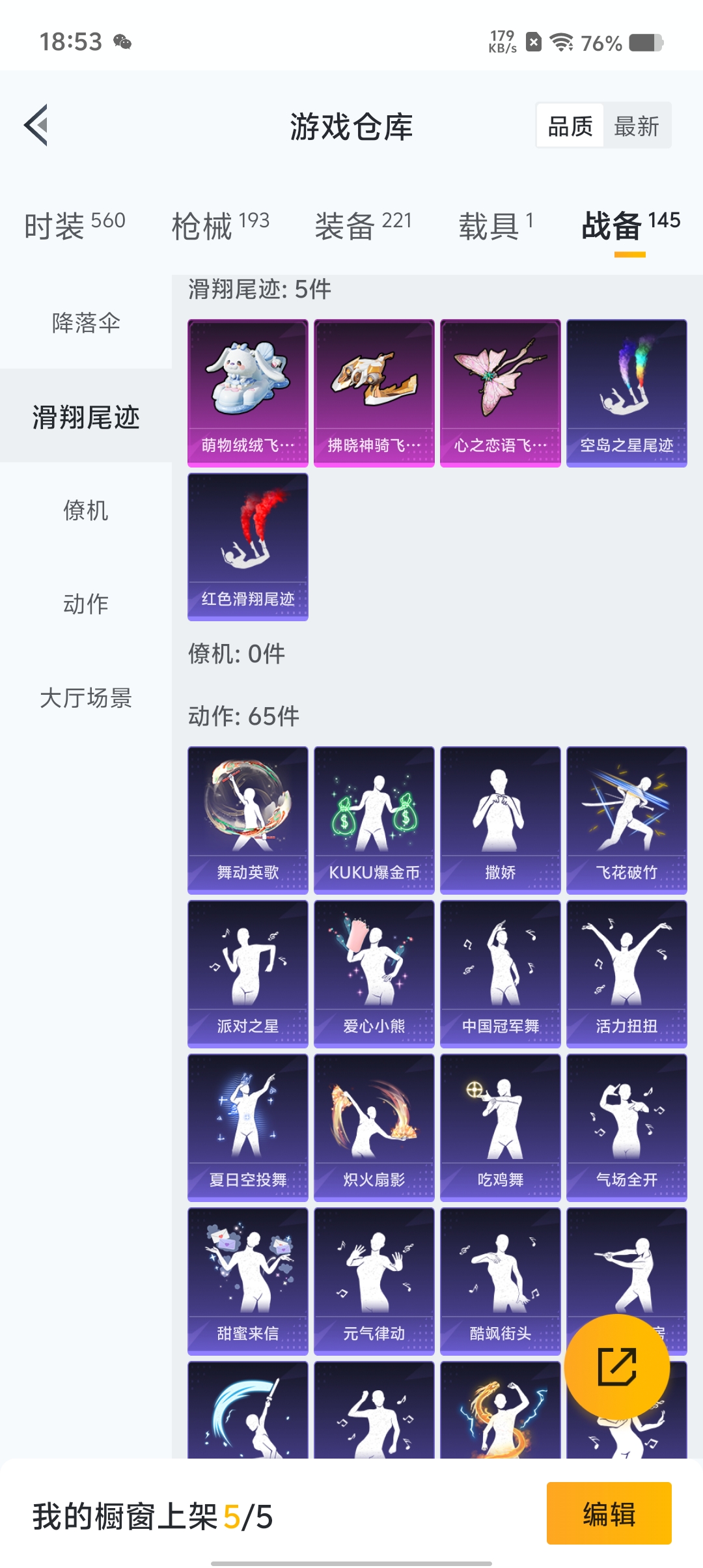Select the 空岛之星尾迹 glide trail
The width and height of the screenshot is (703, 1568).
coord(626,391)
